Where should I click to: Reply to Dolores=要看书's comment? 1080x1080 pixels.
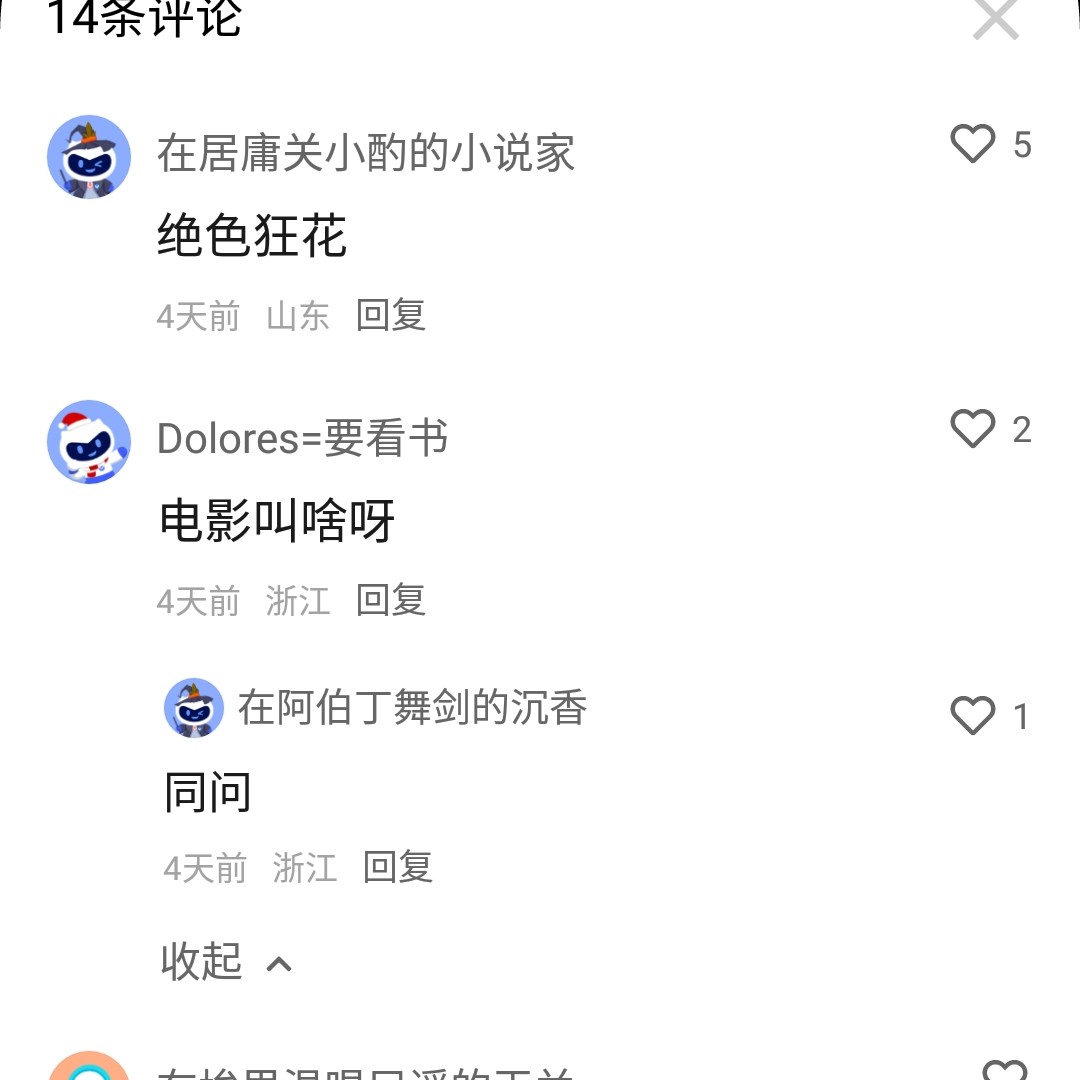391,601
